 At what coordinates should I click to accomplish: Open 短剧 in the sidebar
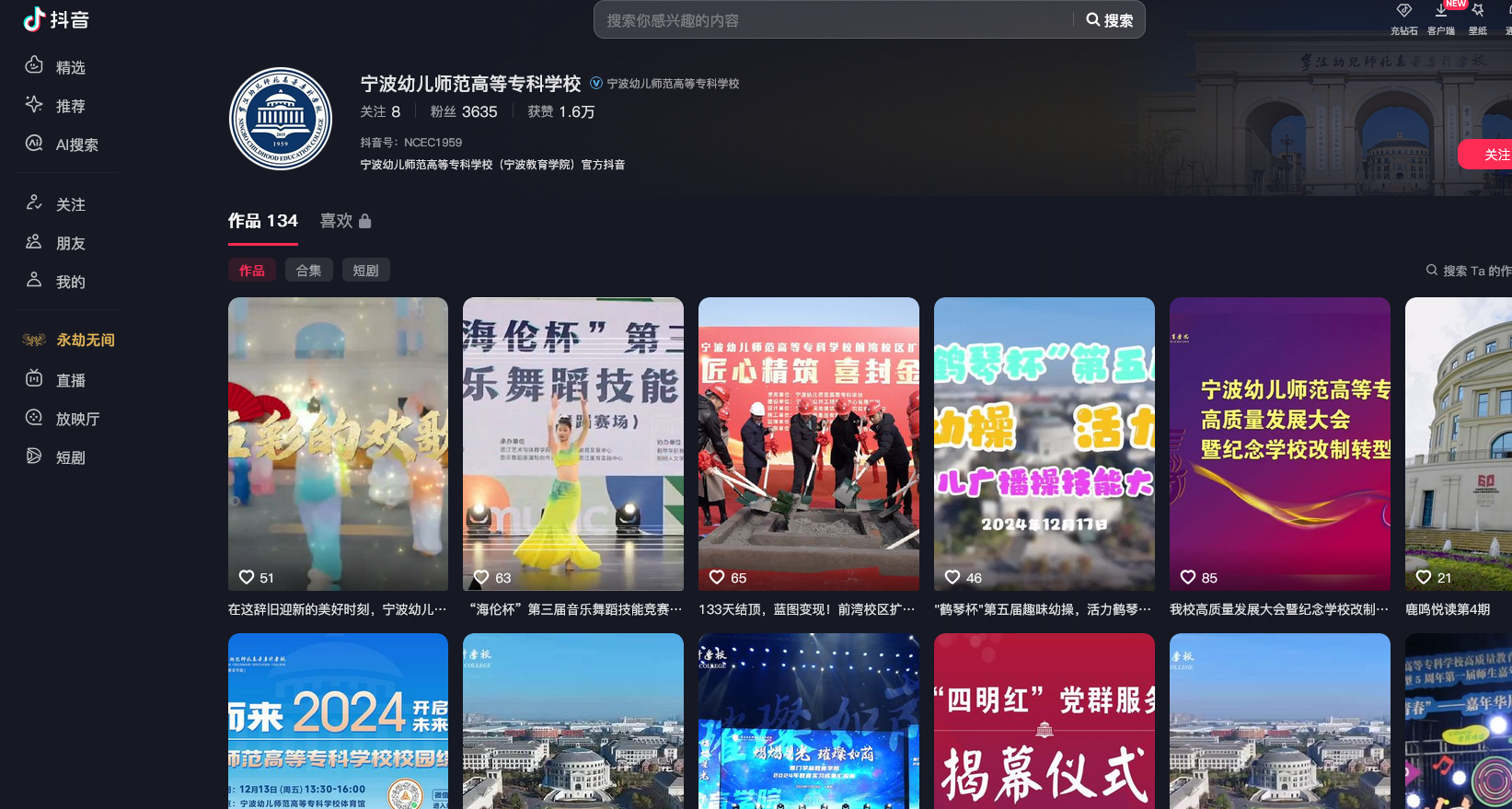click(x=70, y=457)
